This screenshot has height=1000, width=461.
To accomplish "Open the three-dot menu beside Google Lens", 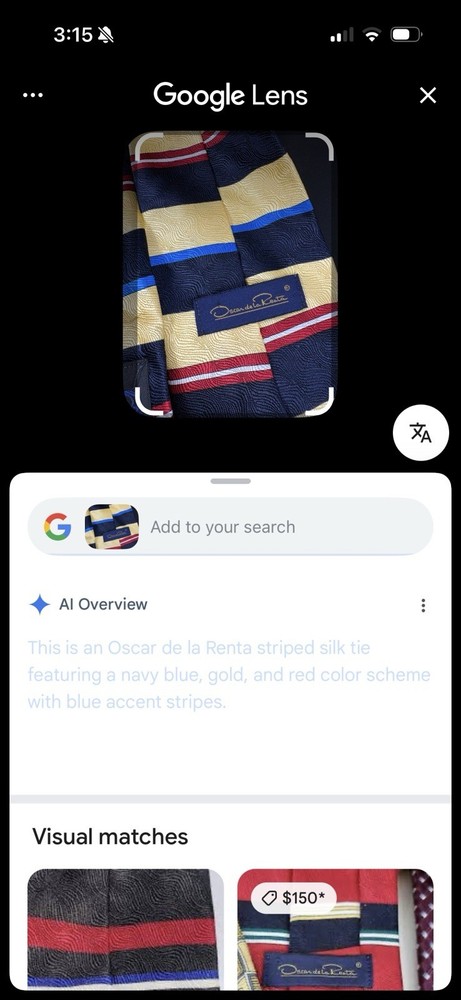I will click(x=33, y=96).
